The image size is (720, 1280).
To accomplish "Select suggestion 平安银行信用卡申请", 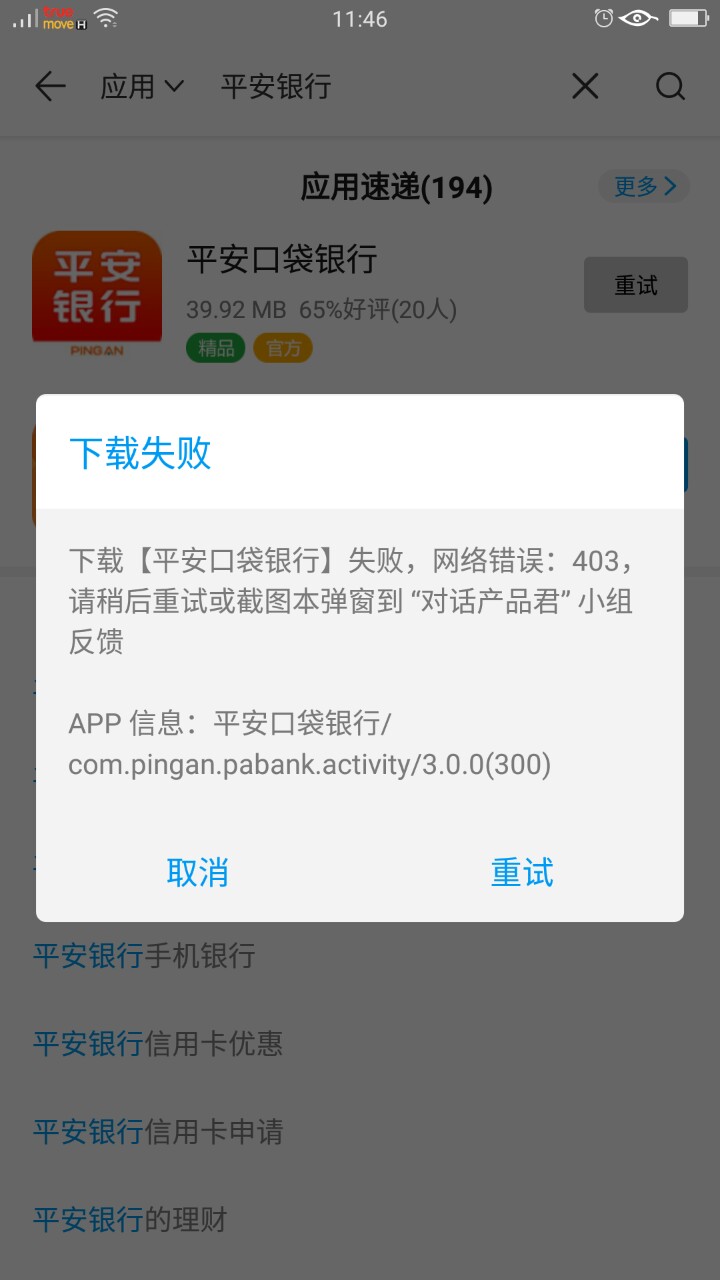I will click(158, 1131).
